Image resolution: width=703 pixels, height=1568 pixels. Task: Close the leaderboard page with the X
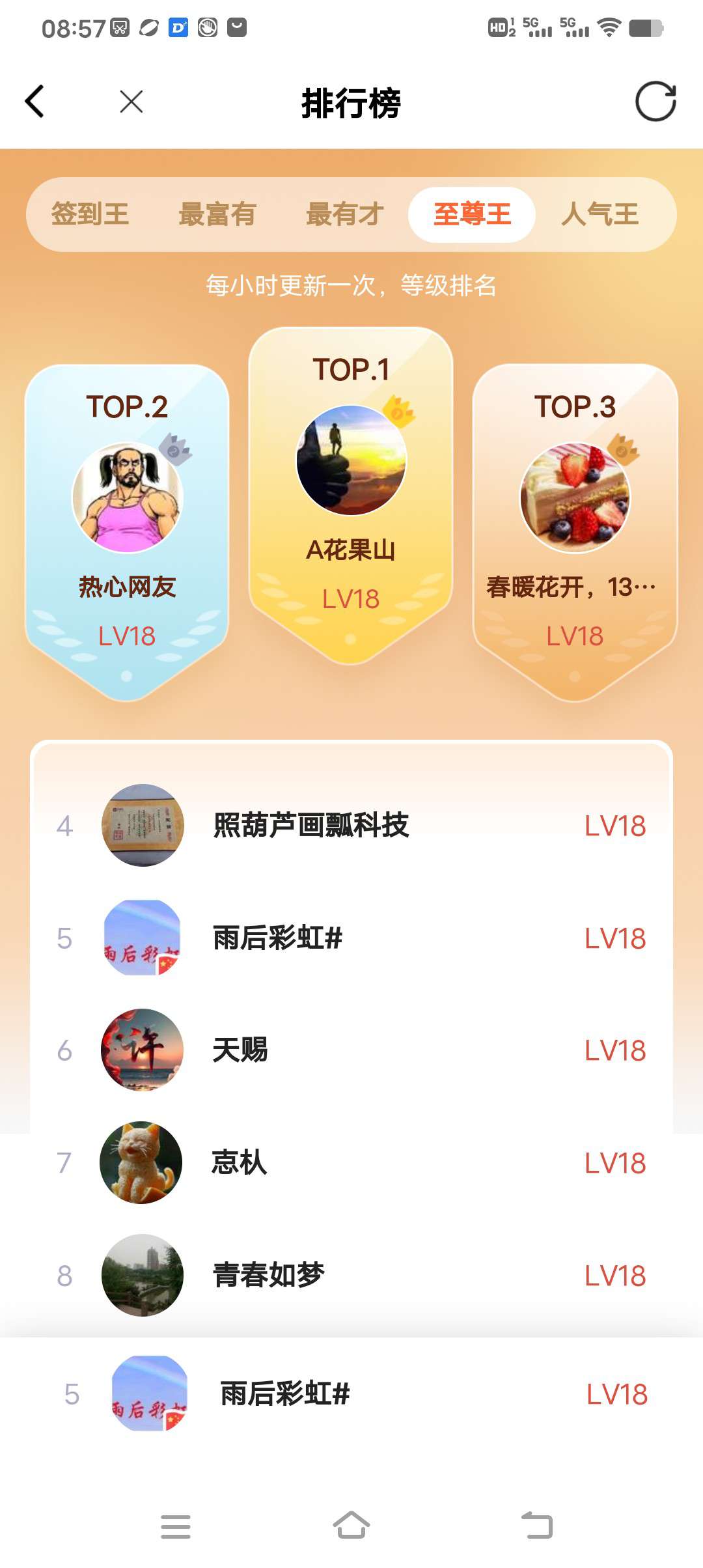pyautogui.click(x=131, y=102)
